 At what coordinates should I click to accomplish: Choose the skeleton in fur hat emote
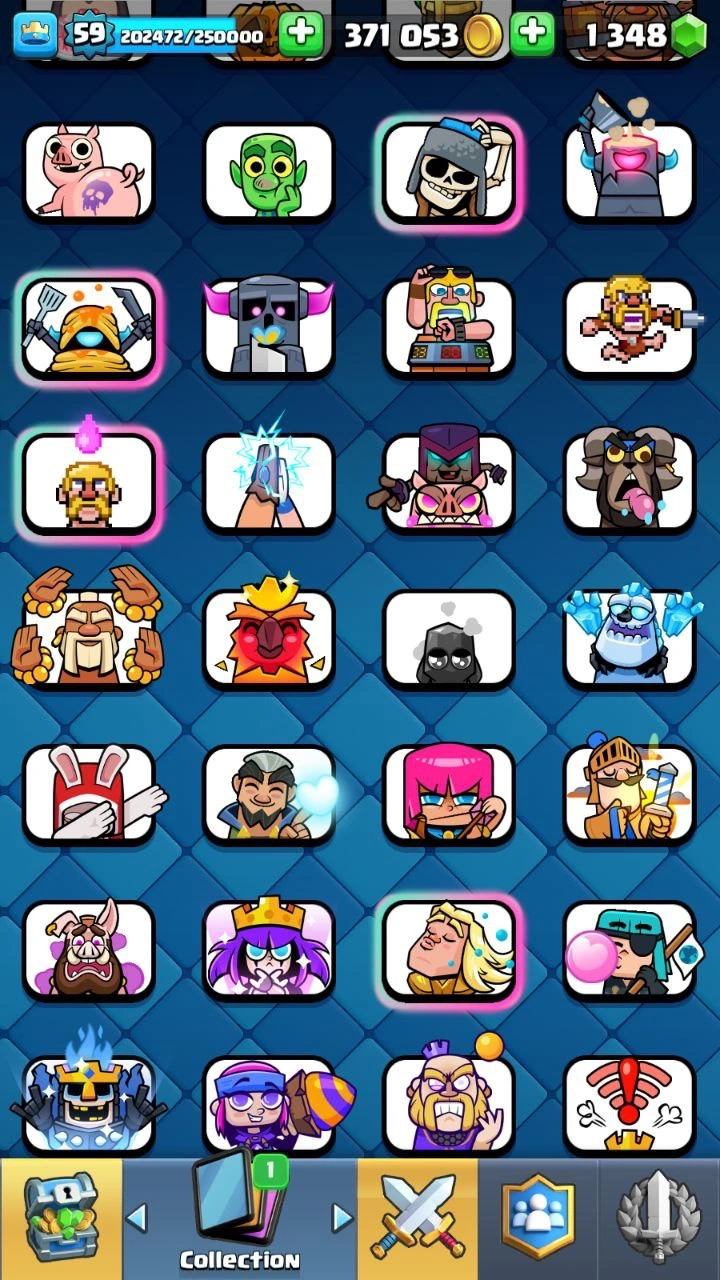point(449,170)
